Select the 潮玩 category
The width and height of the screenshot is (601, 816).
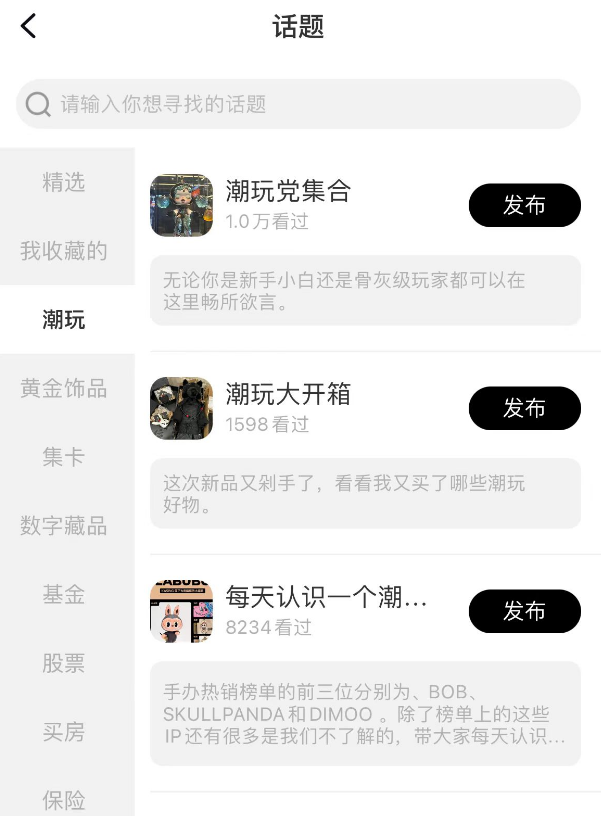[64, 320]
